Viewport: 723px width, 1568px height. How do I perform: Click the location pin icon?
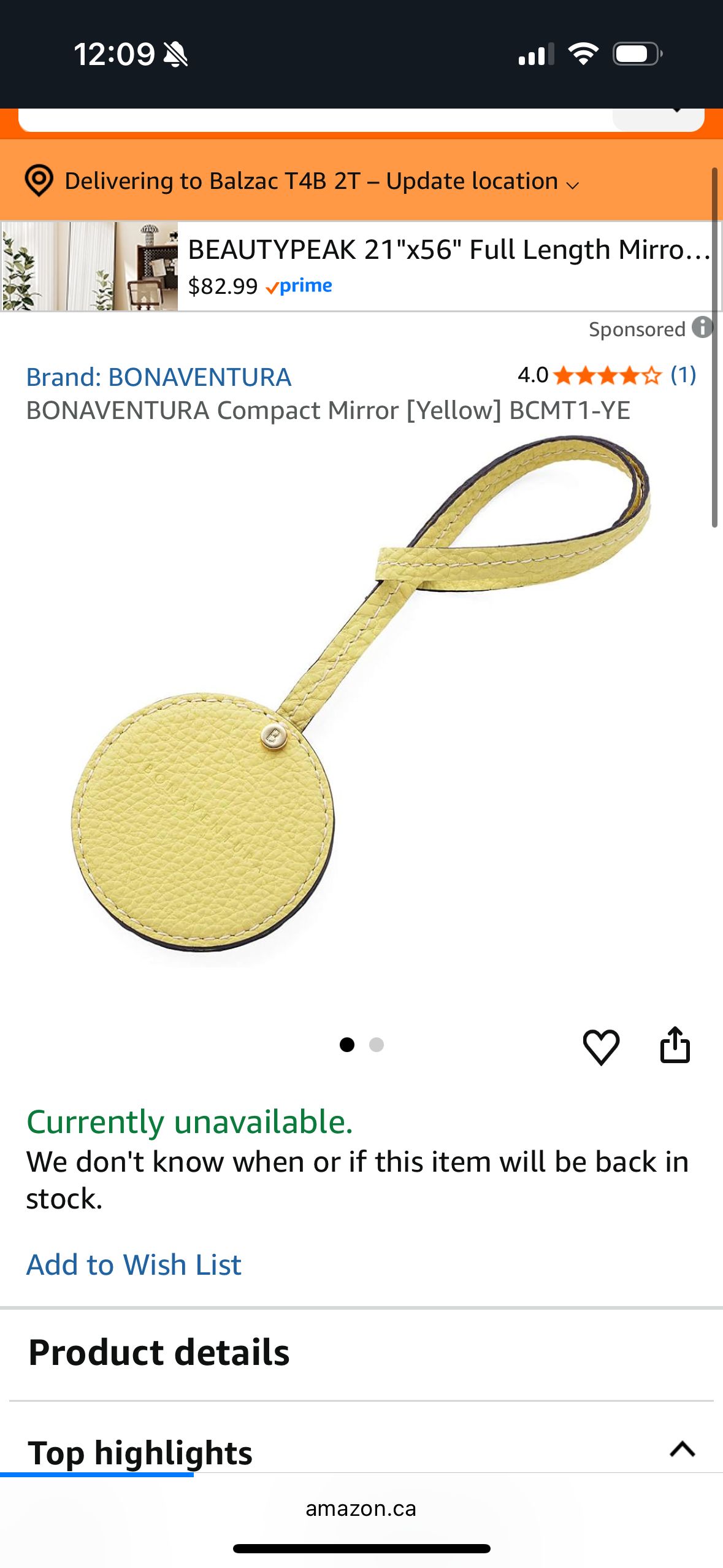click(39, 181)
